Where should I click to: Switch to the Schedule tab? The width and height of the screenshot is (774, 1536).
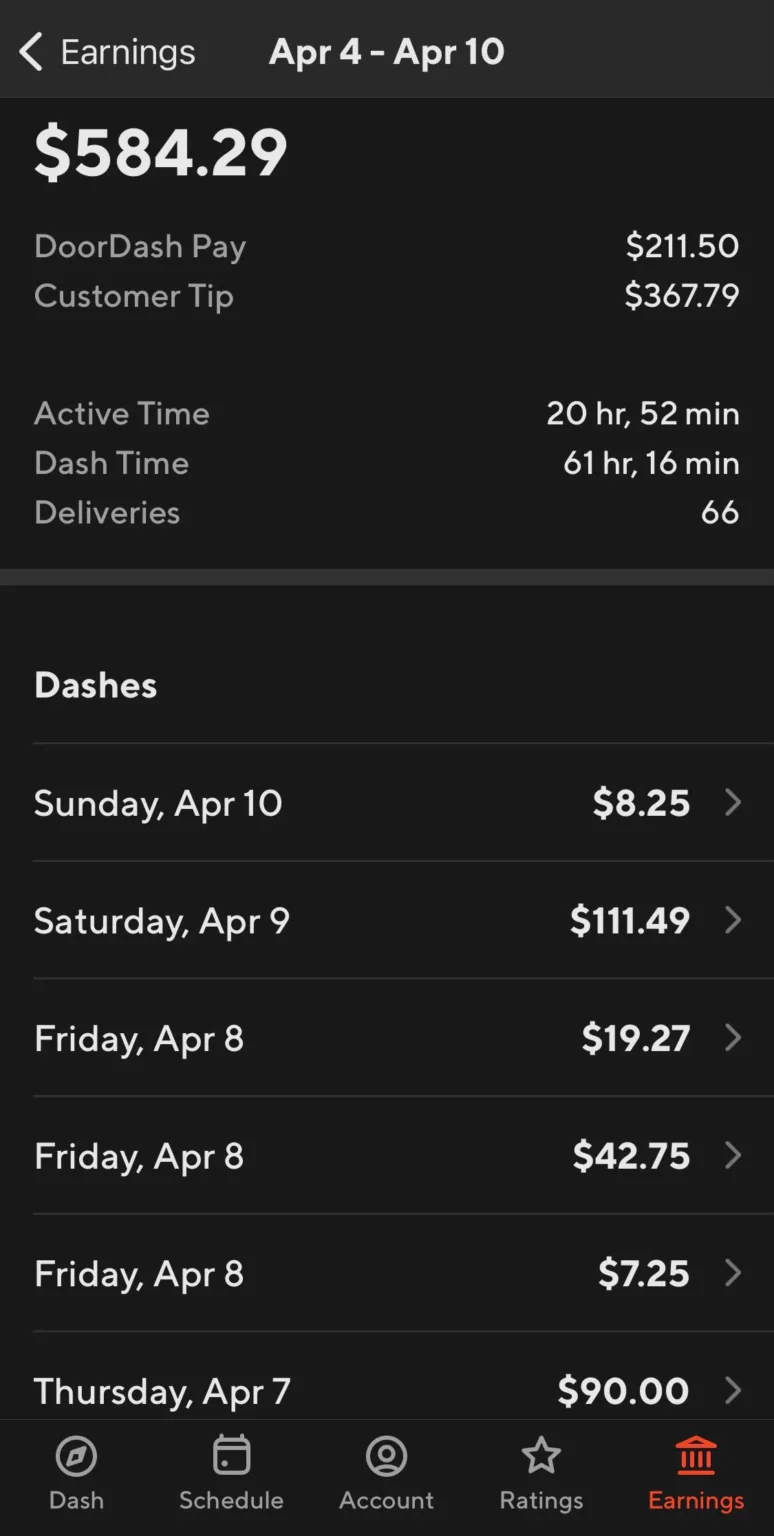(231, 1475)
